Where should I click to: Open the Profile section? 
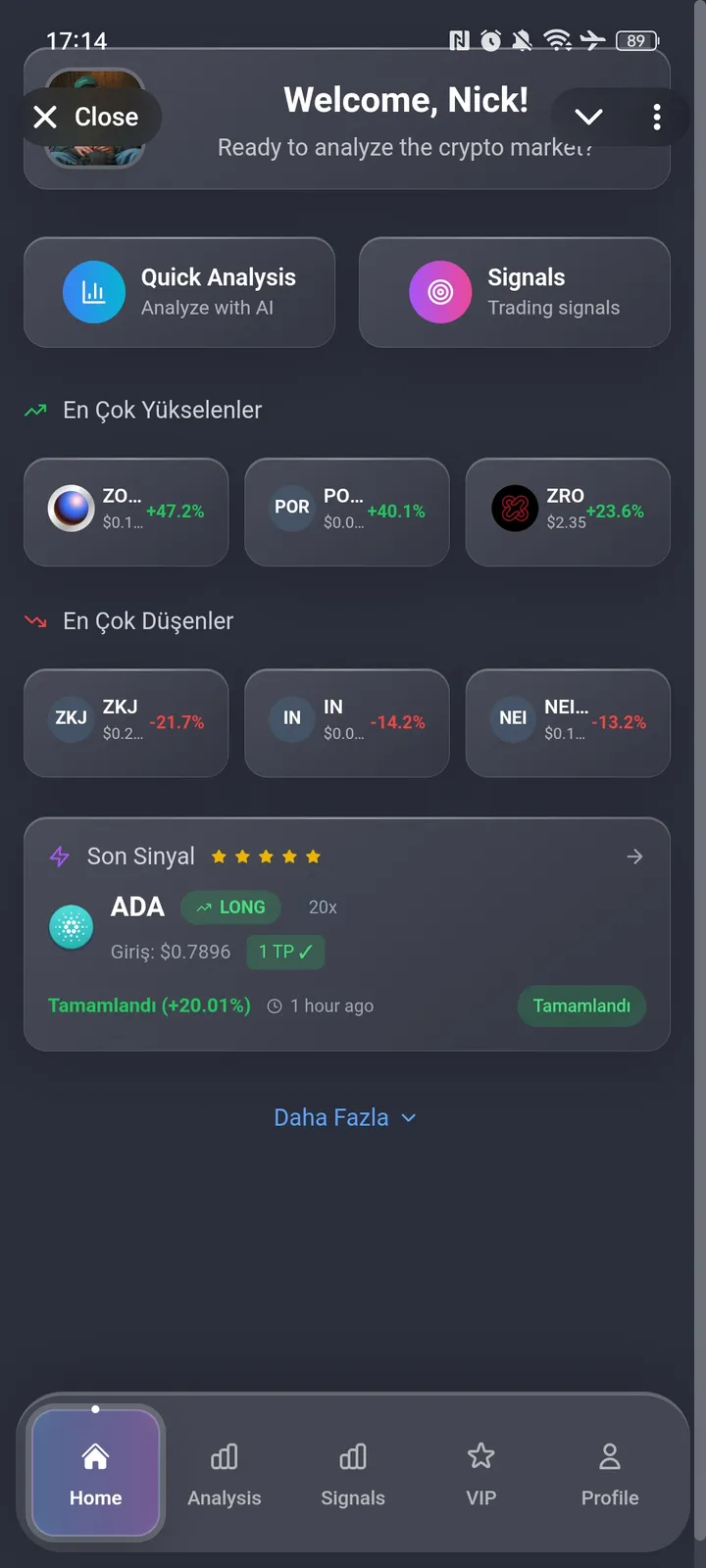(609, 1470)
